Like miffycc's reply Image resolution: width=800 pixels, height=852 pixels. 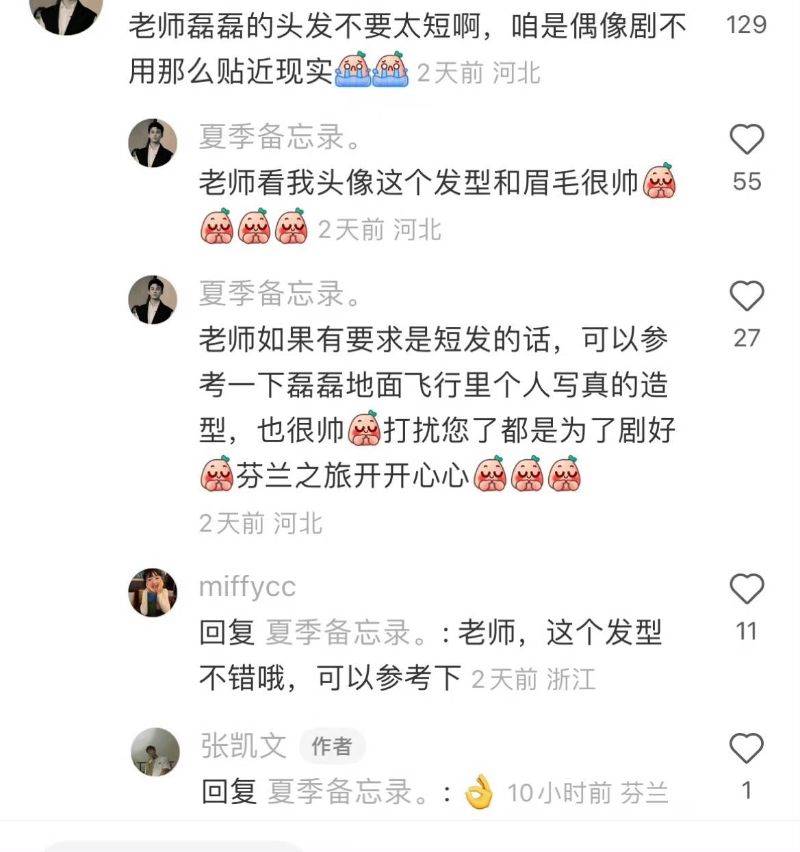(x=746, y=590)
